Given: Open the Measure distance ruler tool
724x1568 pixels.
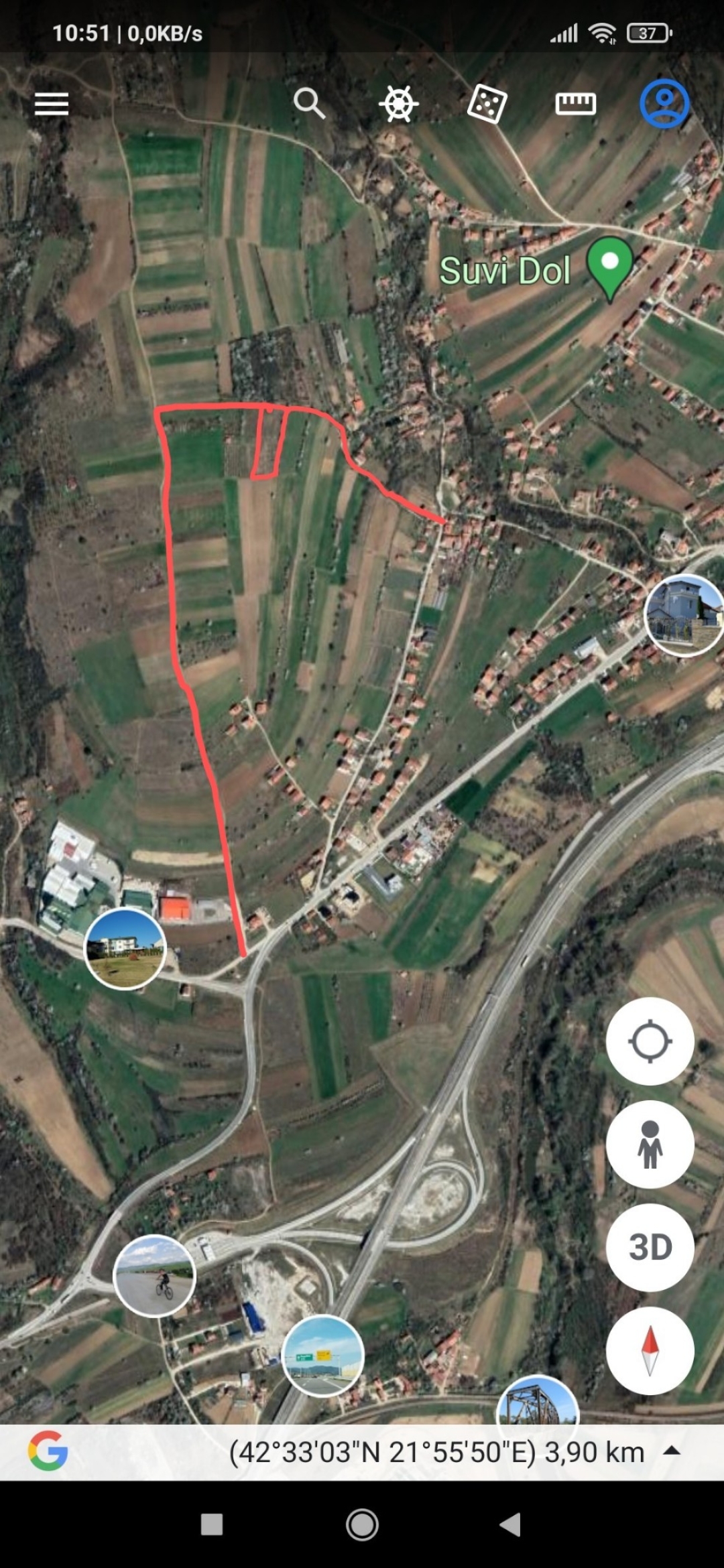Looking at the screenshot, I should point(577,104).
